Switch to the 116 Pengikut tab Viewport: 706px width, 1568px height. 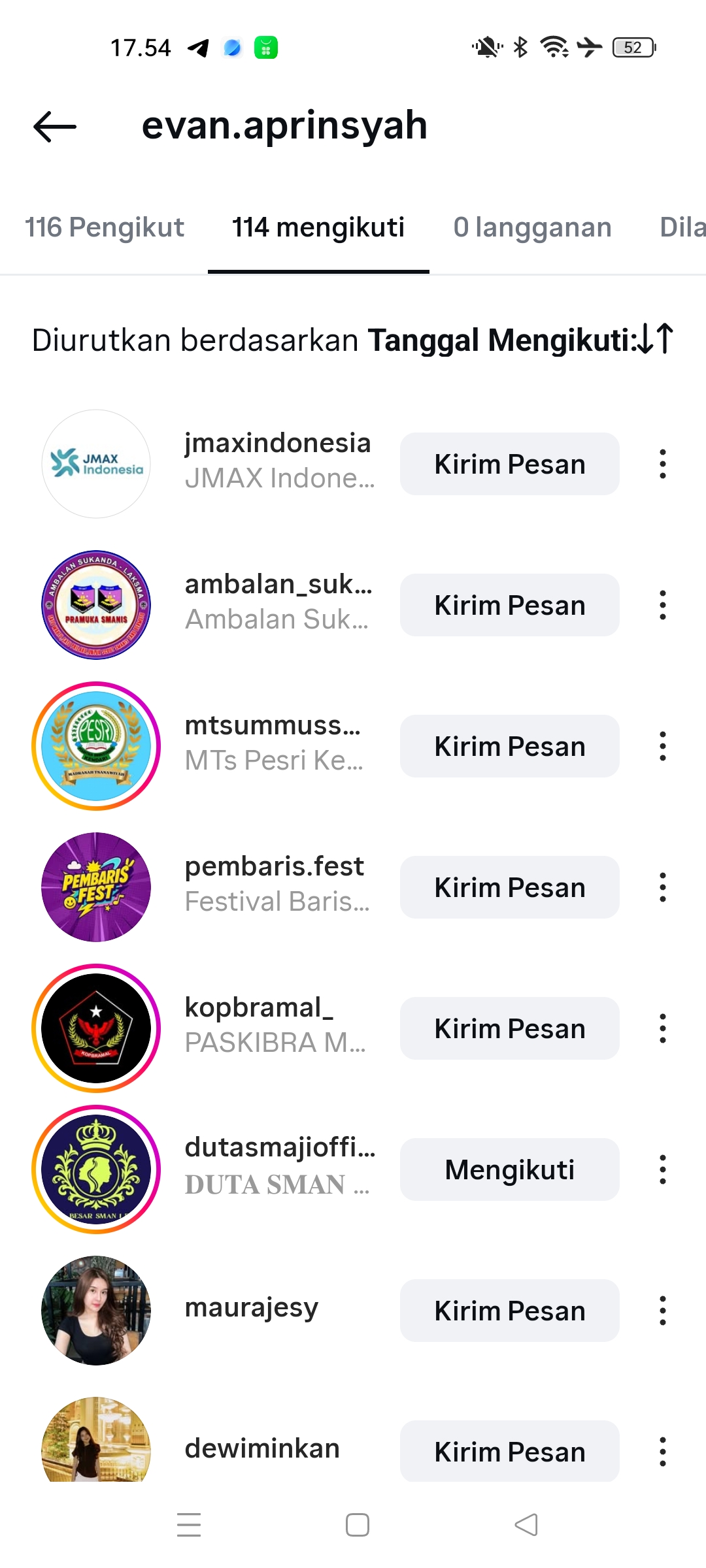105,227
